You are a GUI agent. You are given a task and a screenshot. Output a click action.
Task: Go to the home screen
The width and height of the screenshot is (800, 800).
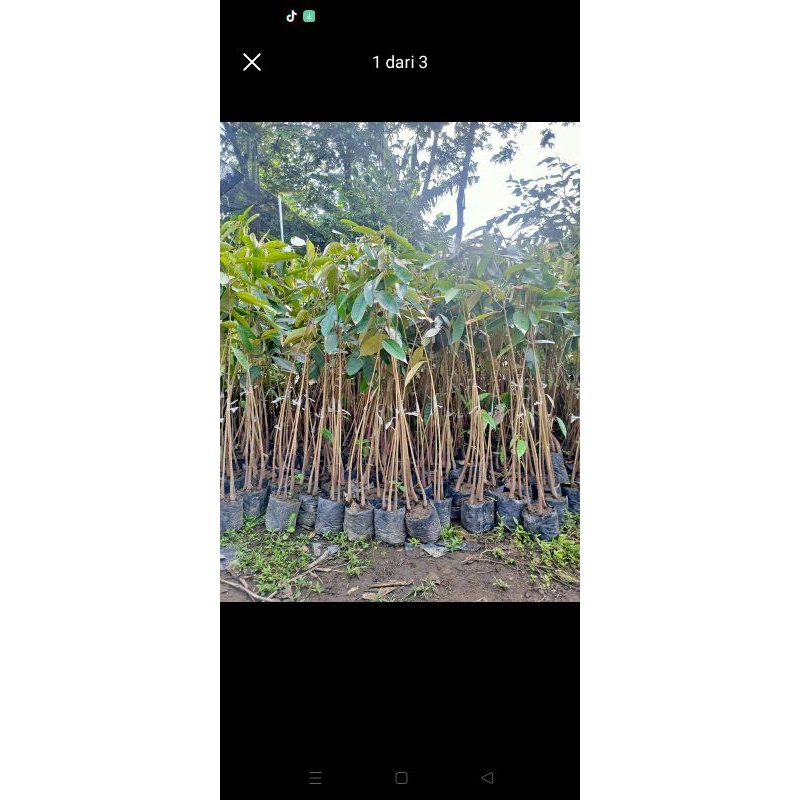[401, 777]
